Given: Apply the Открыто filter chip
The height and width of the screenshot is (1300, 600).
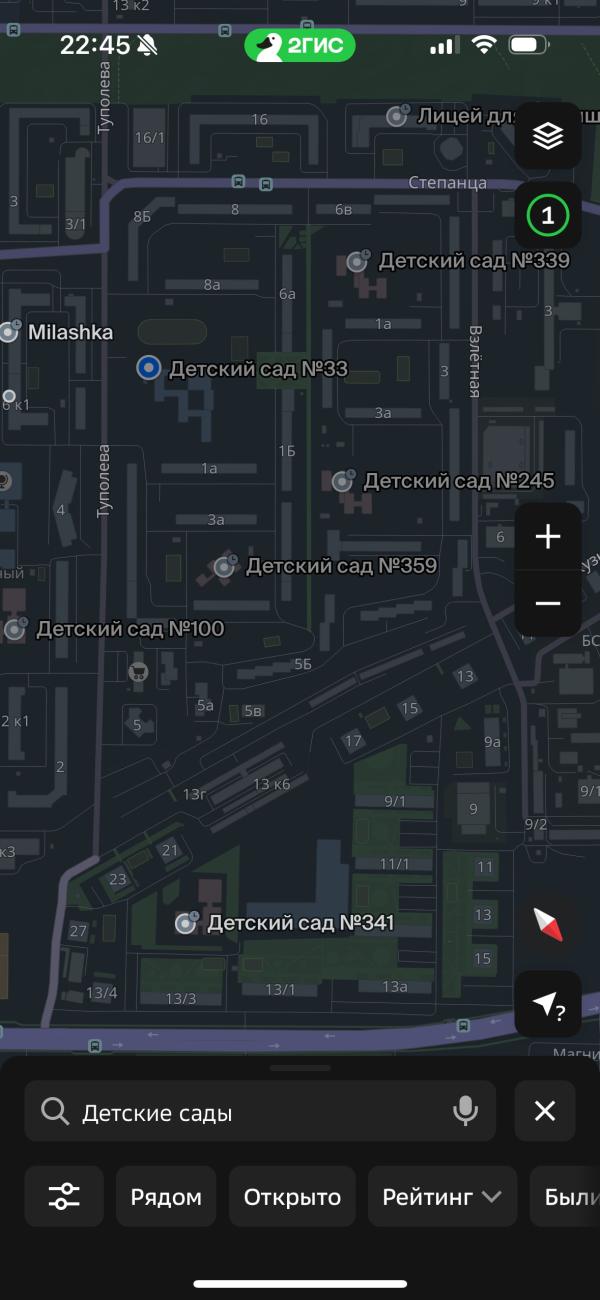Looking at the screenshot, I should [292, 1196].
